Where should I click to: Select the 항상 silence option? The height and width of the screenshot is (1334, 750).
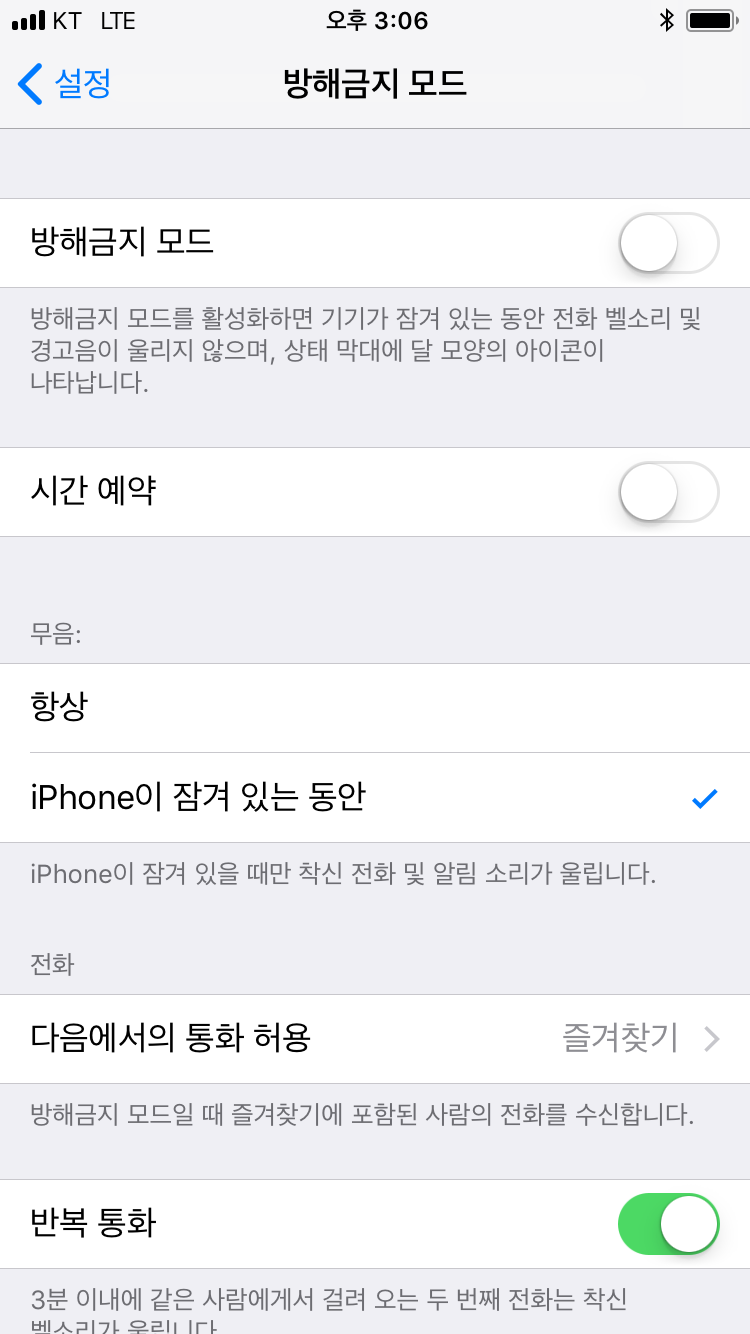point(375,708)
